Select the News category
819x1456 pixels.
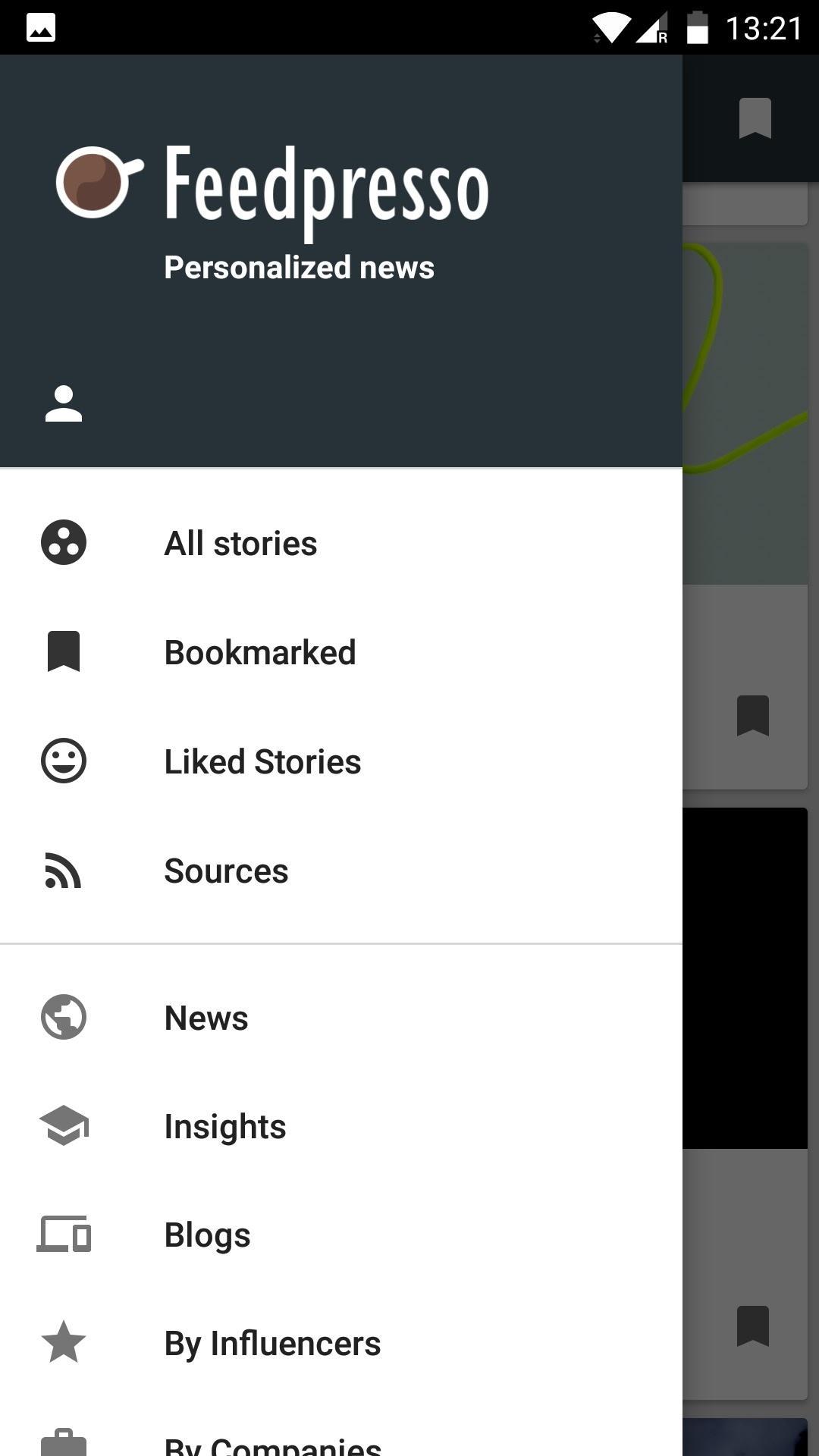206,1018
